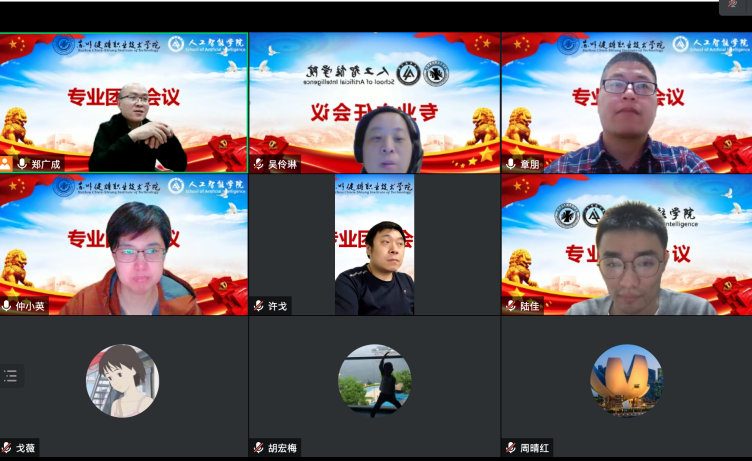Tap 胡宏梅's avatar tile
Image resolution: width=752 pixels, height=461 pixels.
373,381
